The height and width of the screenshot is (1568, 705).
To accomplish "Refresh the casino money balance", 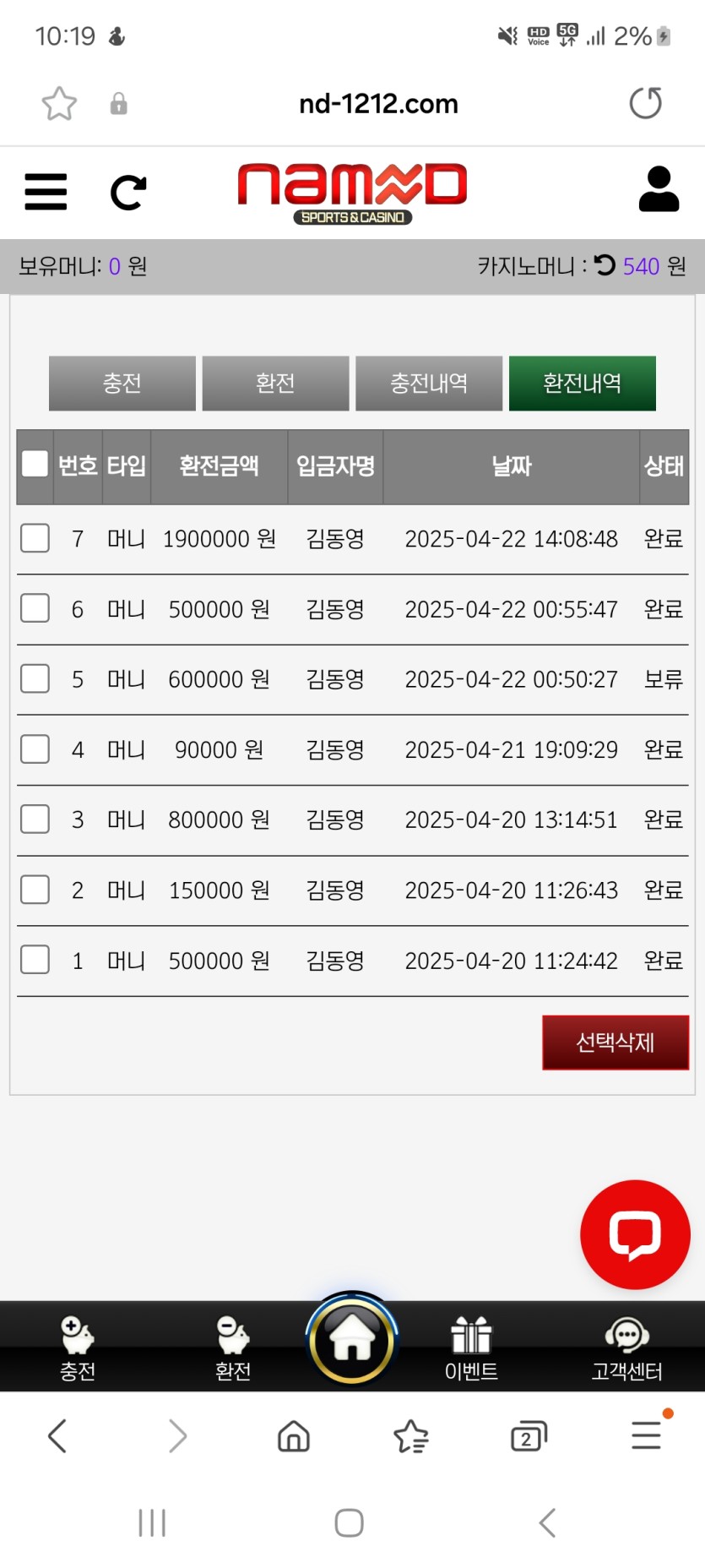I will 605,266.
